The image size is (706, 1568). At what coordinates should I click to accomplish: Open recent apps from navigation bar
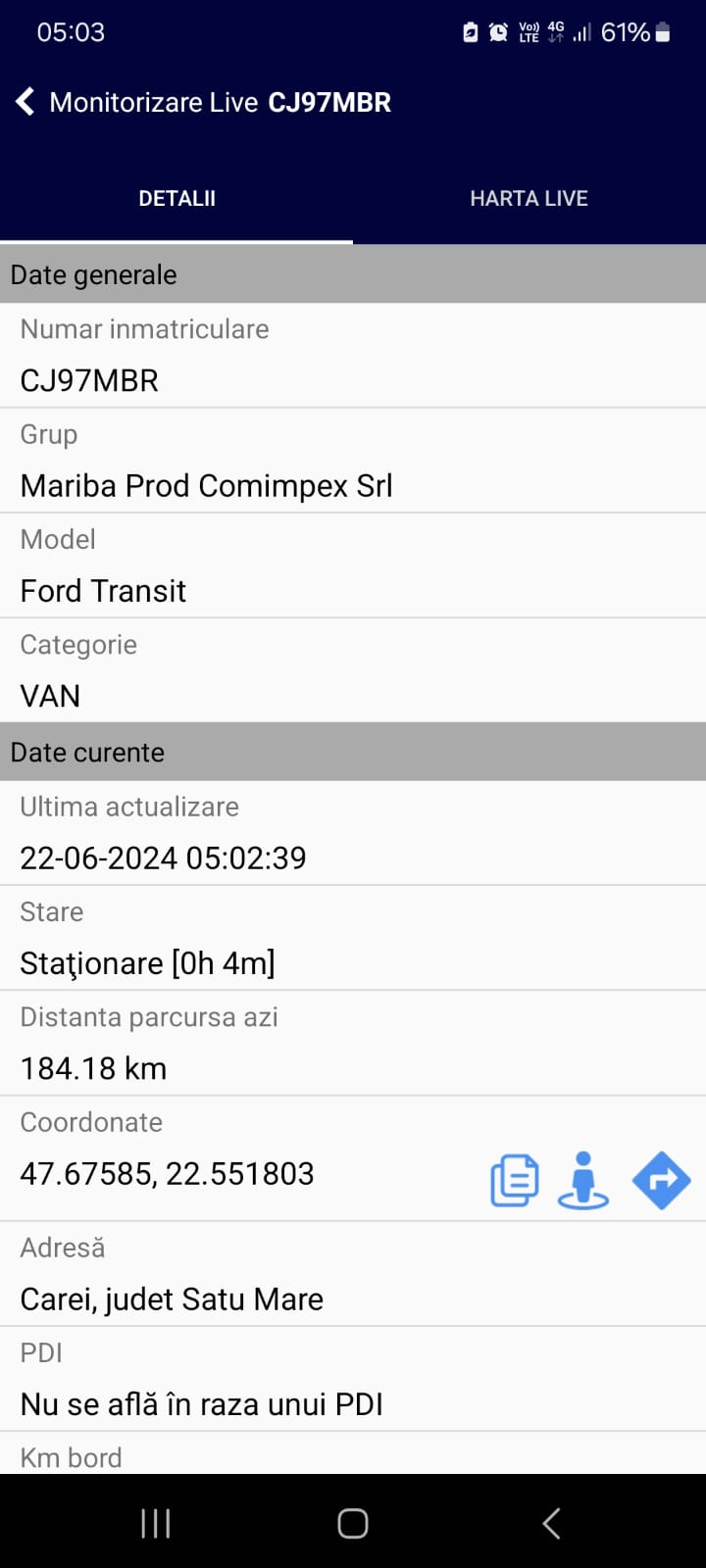[x=156, y=1523]
